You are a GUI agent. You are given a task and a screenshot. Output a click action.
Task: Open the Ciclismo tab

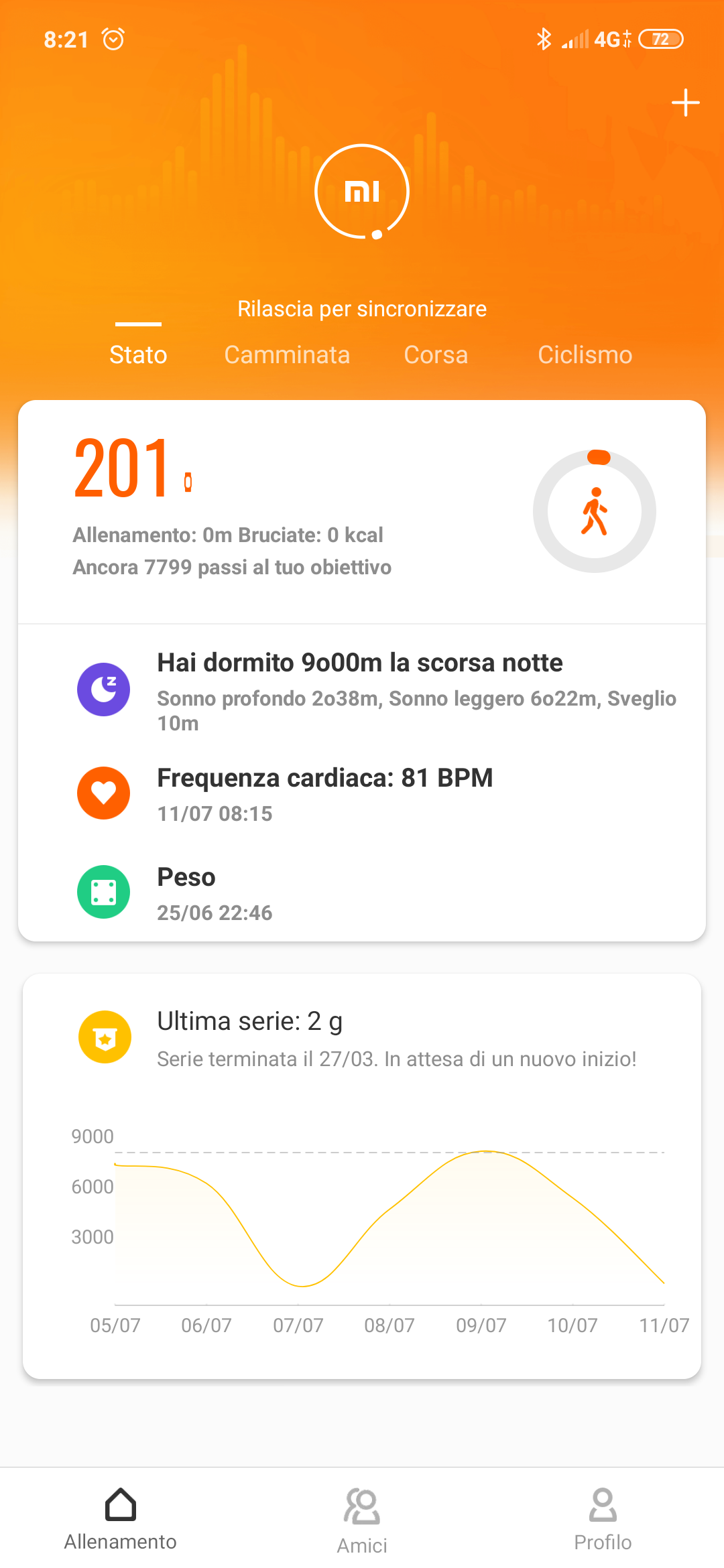click(585, 354)
